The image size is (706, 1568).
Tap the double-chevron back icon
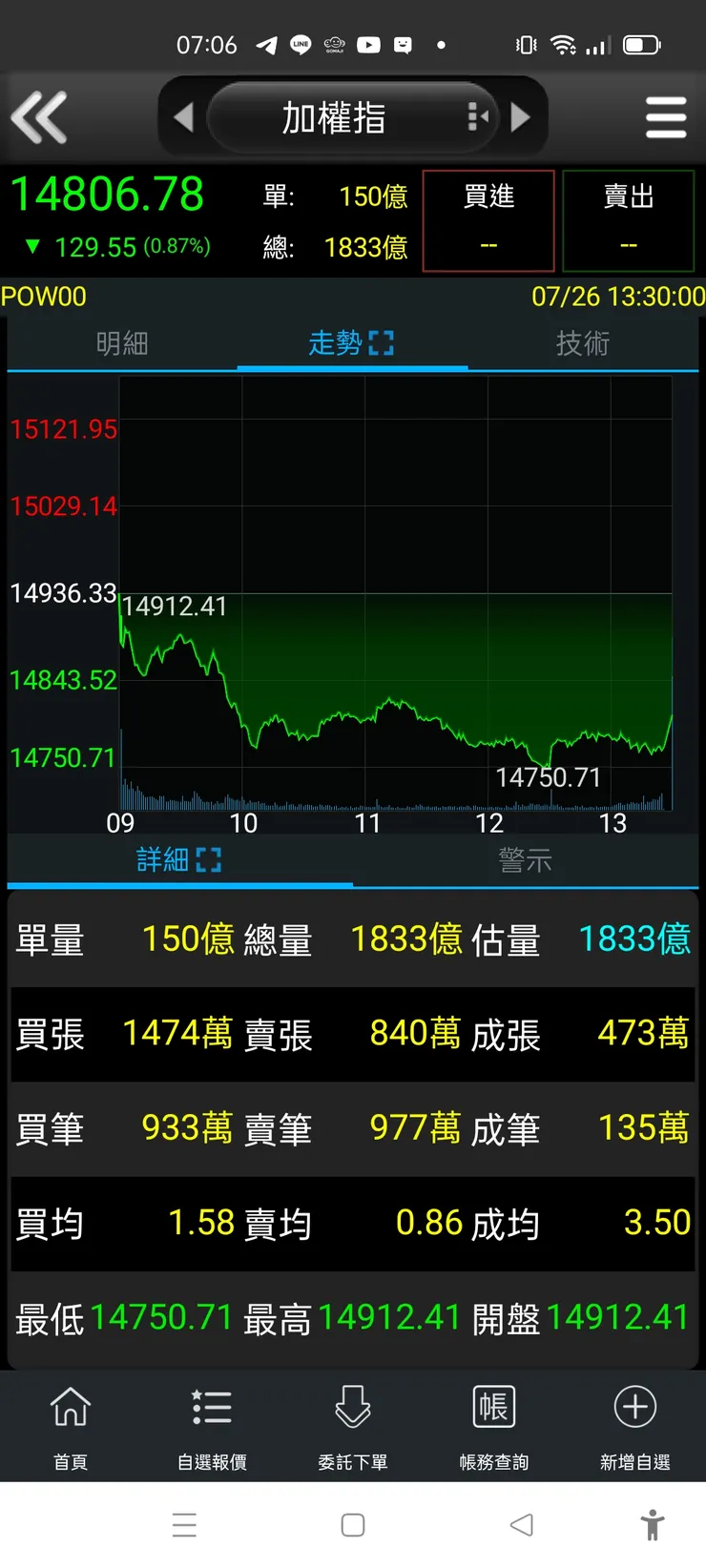40,116
